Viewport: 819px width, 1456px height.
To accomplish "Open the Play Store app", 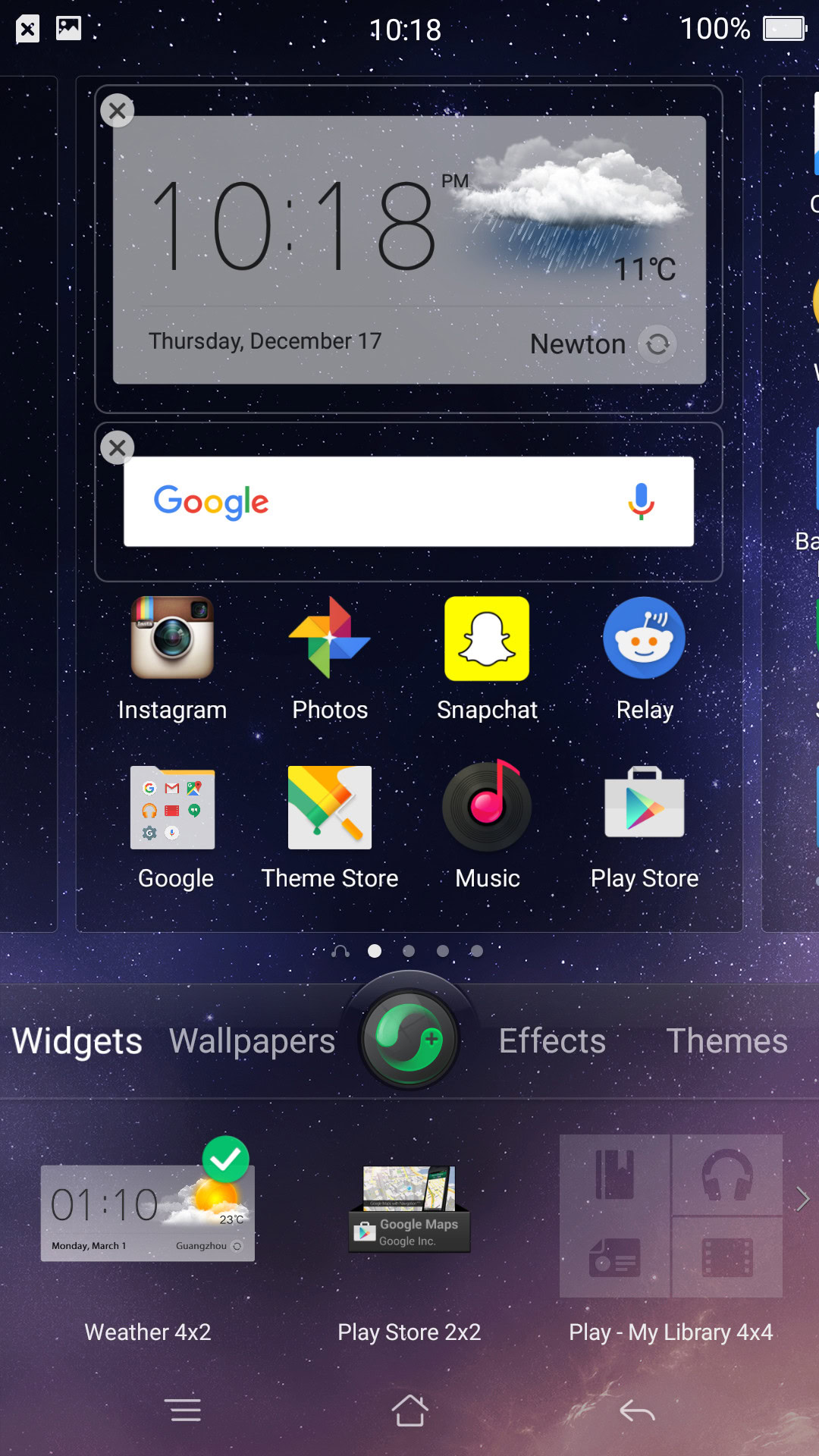I will [644, 808].
